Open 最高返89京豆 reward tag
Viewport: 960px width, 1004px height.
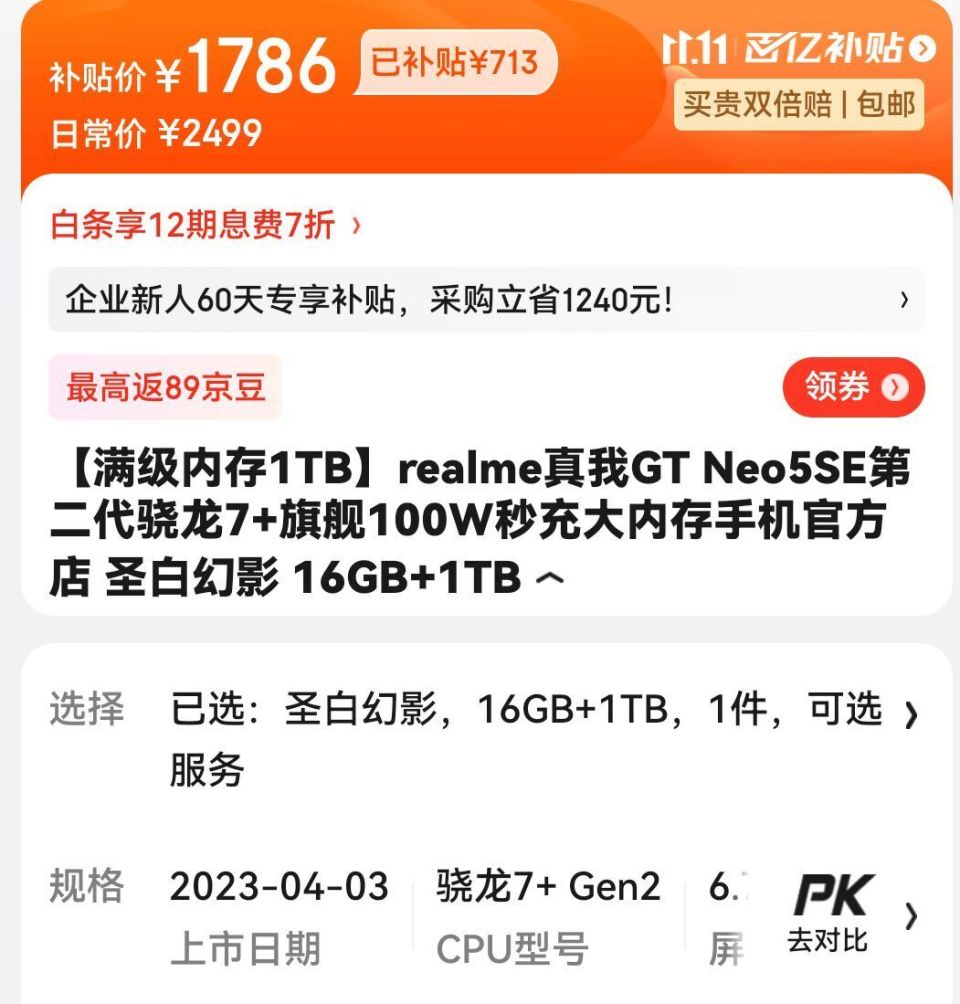tap(165, 387)
